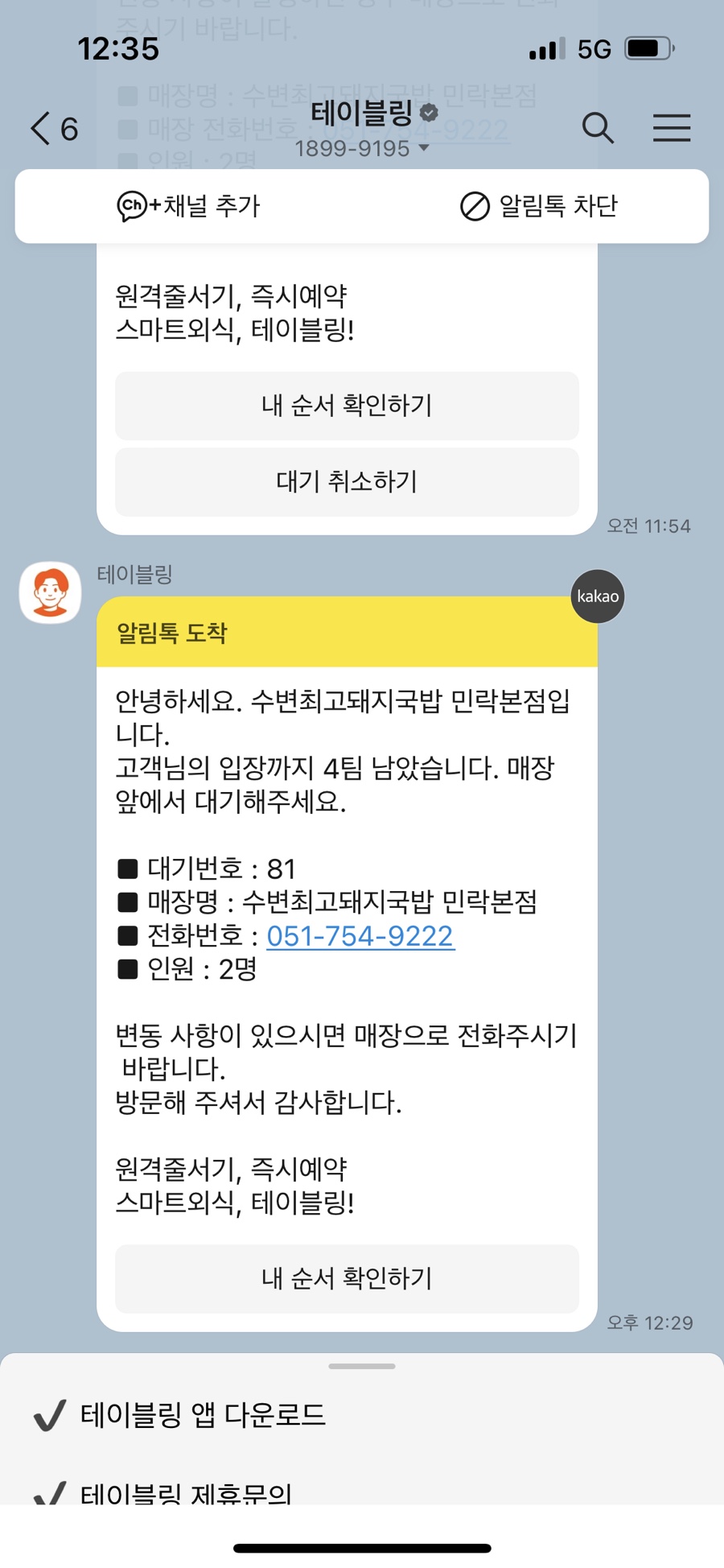Check order via 12:29 message's 내 순서 확인하기

(x=347, y=1278)
